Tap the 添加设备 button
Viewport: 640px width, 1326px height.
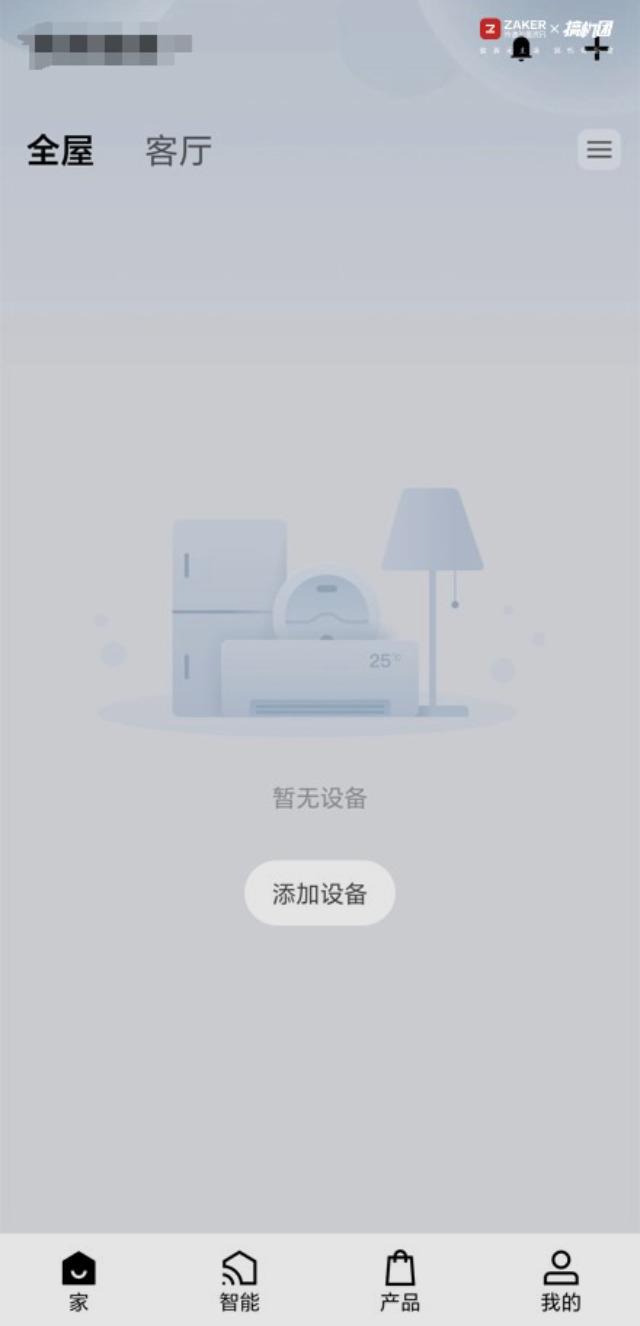(x=319, y=893)
